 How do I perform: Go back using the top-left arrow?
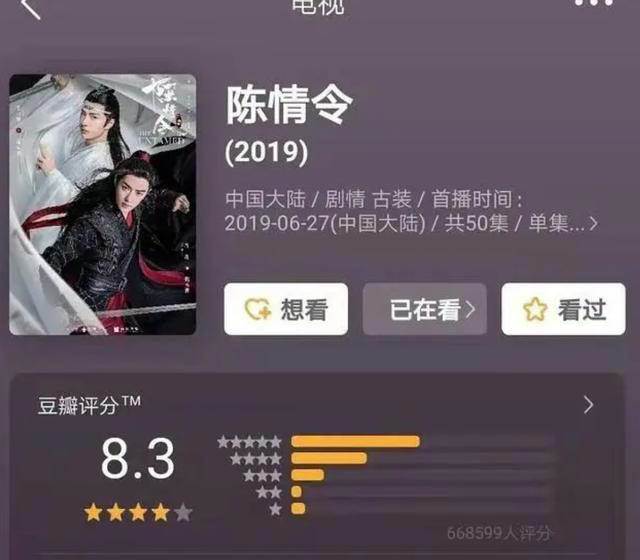point(31,8)
